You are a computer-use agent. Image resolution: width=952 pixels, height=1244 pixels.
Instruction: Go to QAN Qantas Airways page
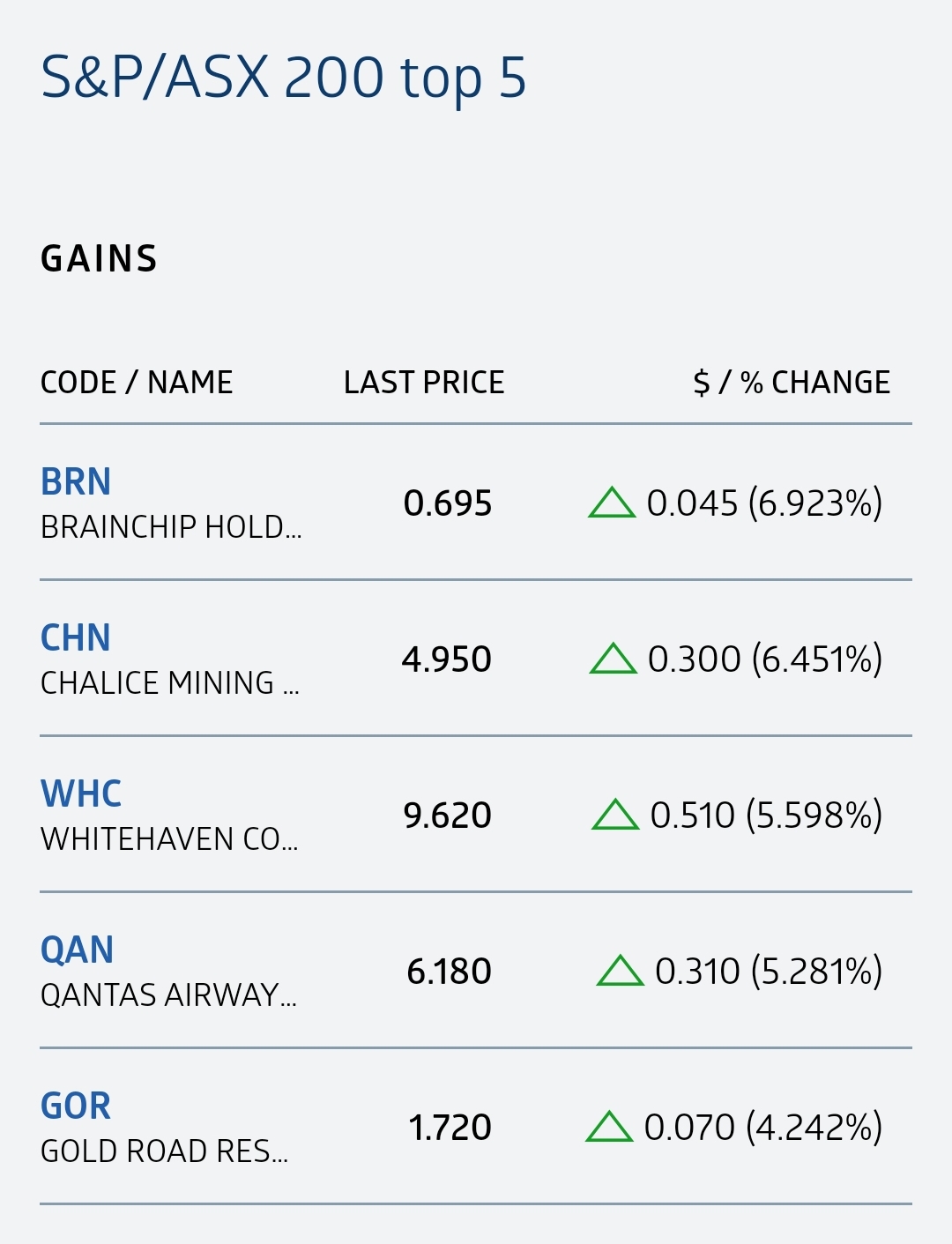pyautogui.click(x=78, y=950)
